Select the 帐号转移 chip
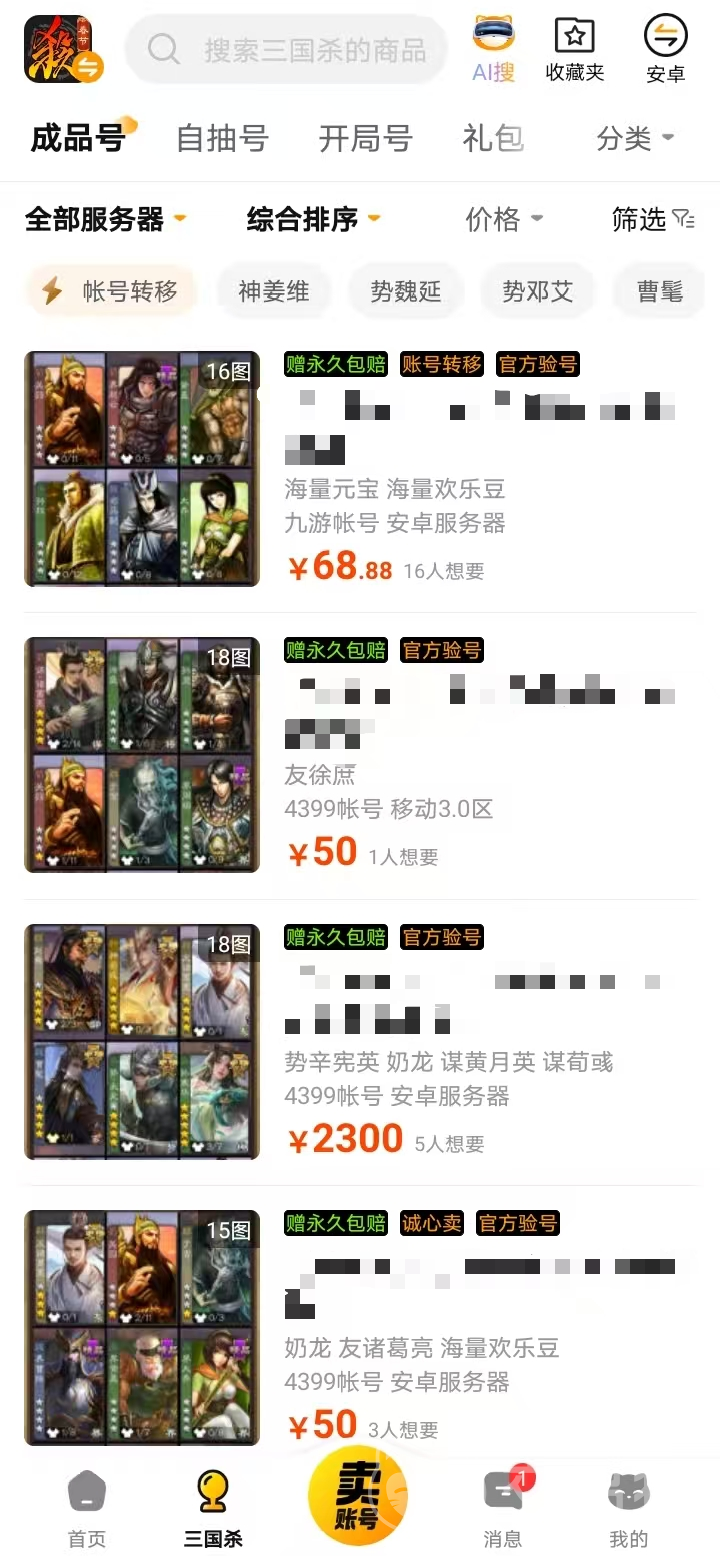 (x=110, y=291)
